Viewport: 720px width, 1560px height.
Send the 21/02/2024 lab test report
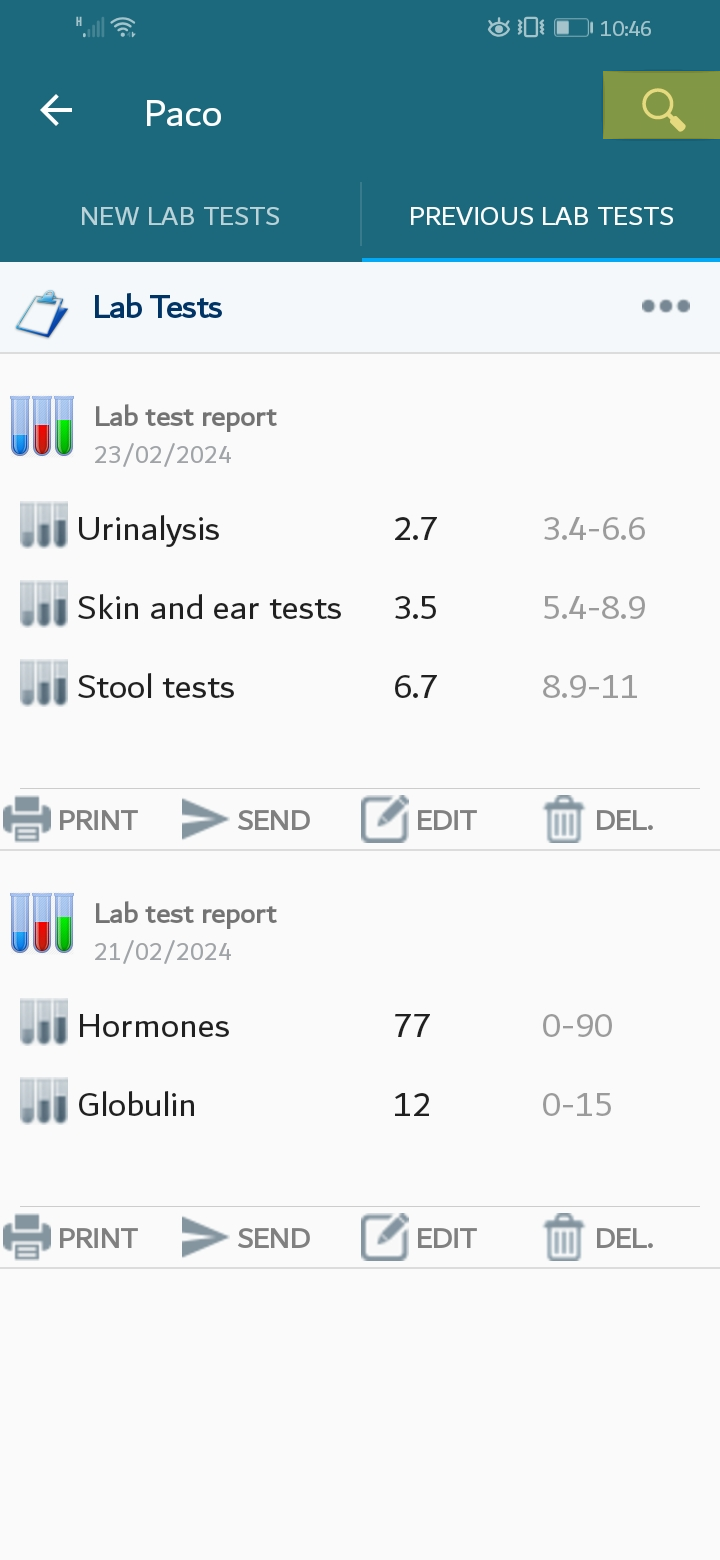(x=246, y=1238)
